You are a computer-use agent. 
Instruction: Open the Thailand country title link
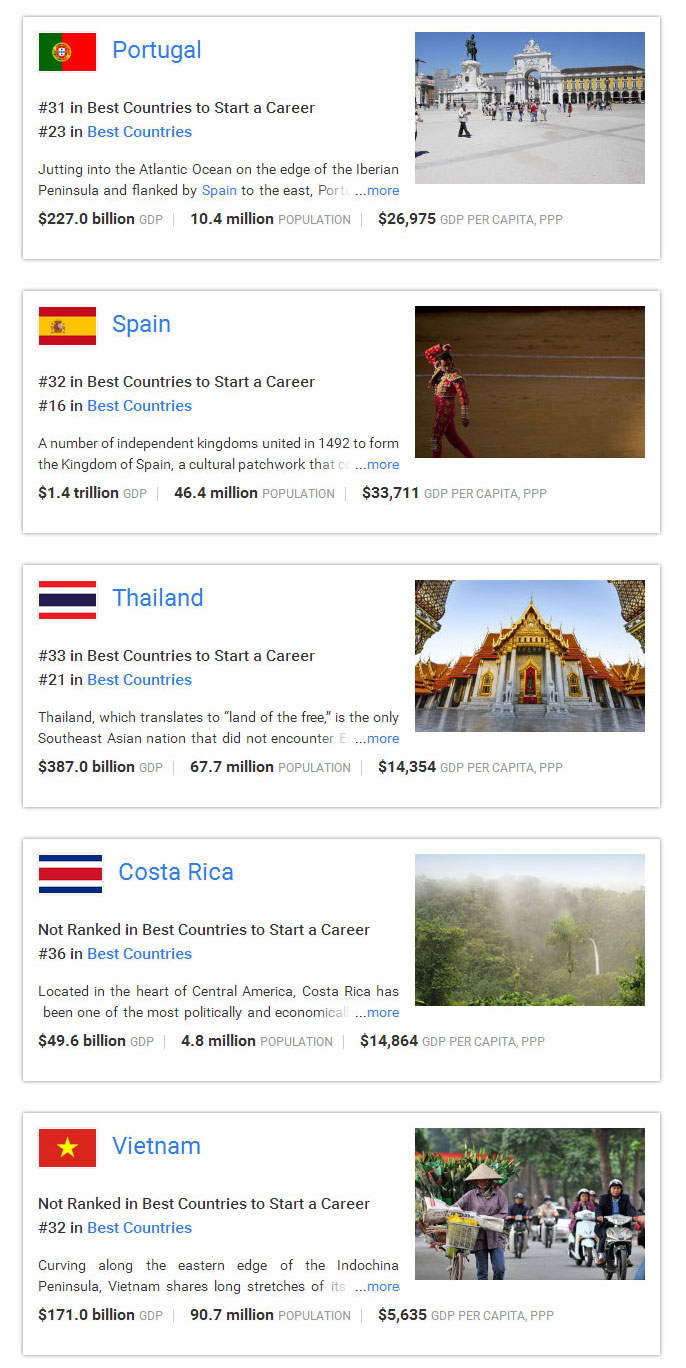click(157, 598)
